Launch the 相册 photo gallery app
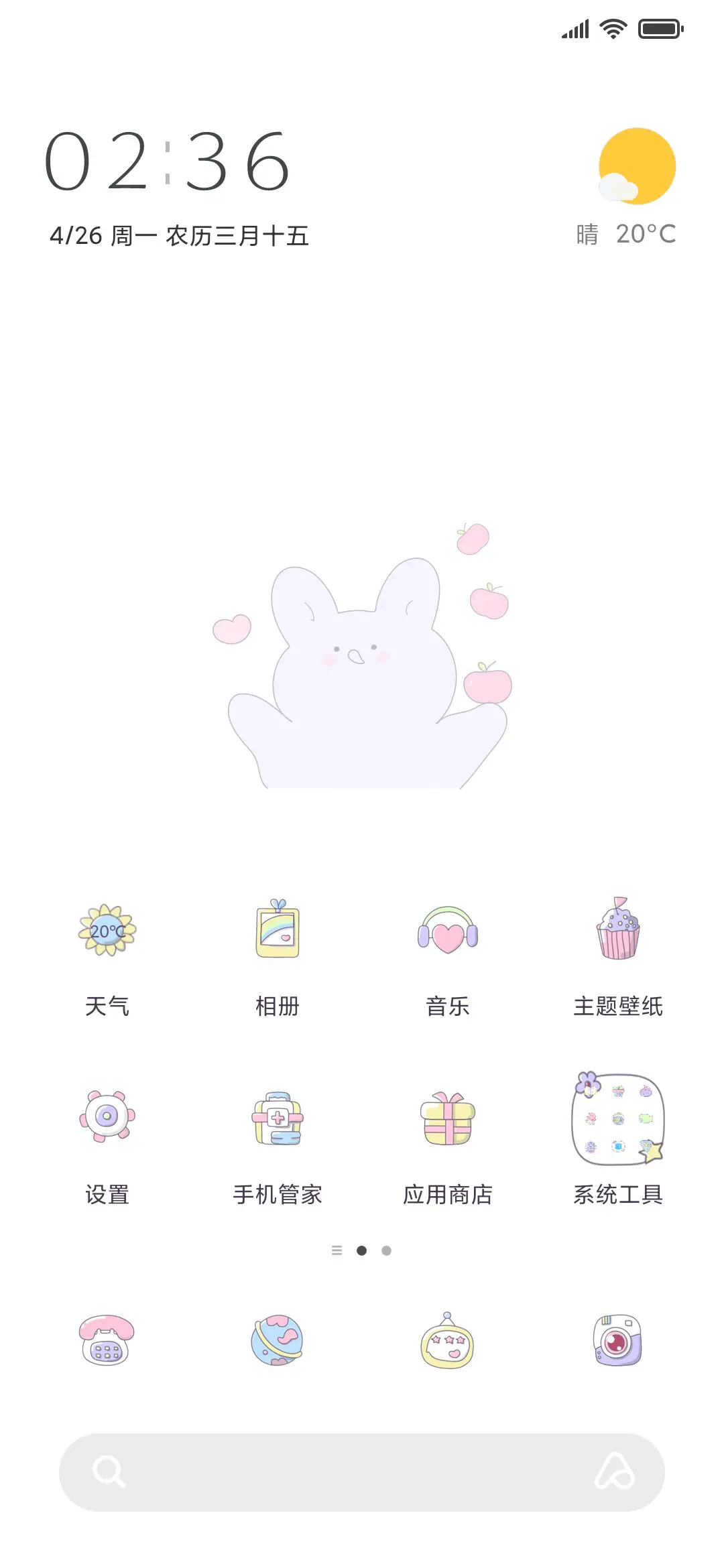Screen dimensions: 724x1568 click(x=279, y=931)
